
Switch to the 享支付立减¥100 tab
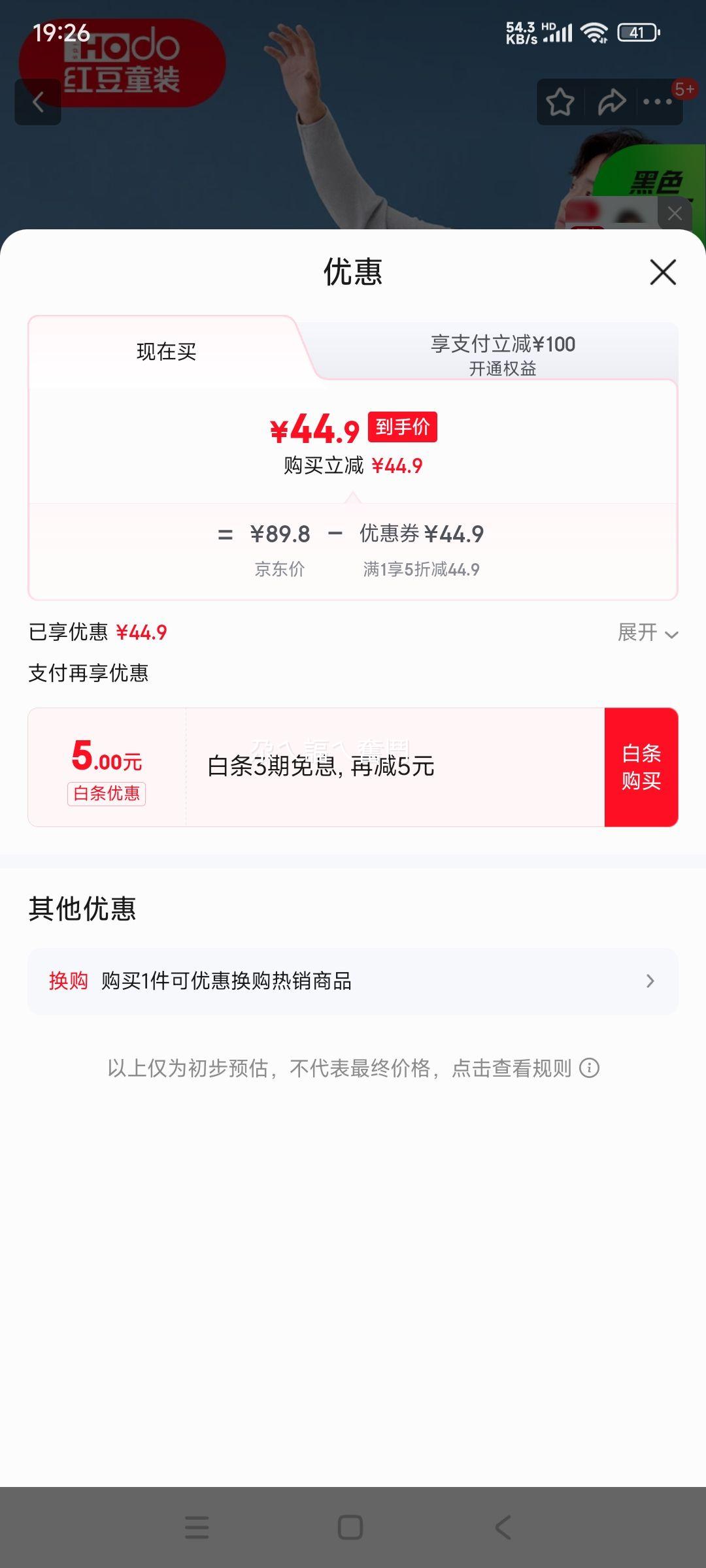[x=503, y=345]
